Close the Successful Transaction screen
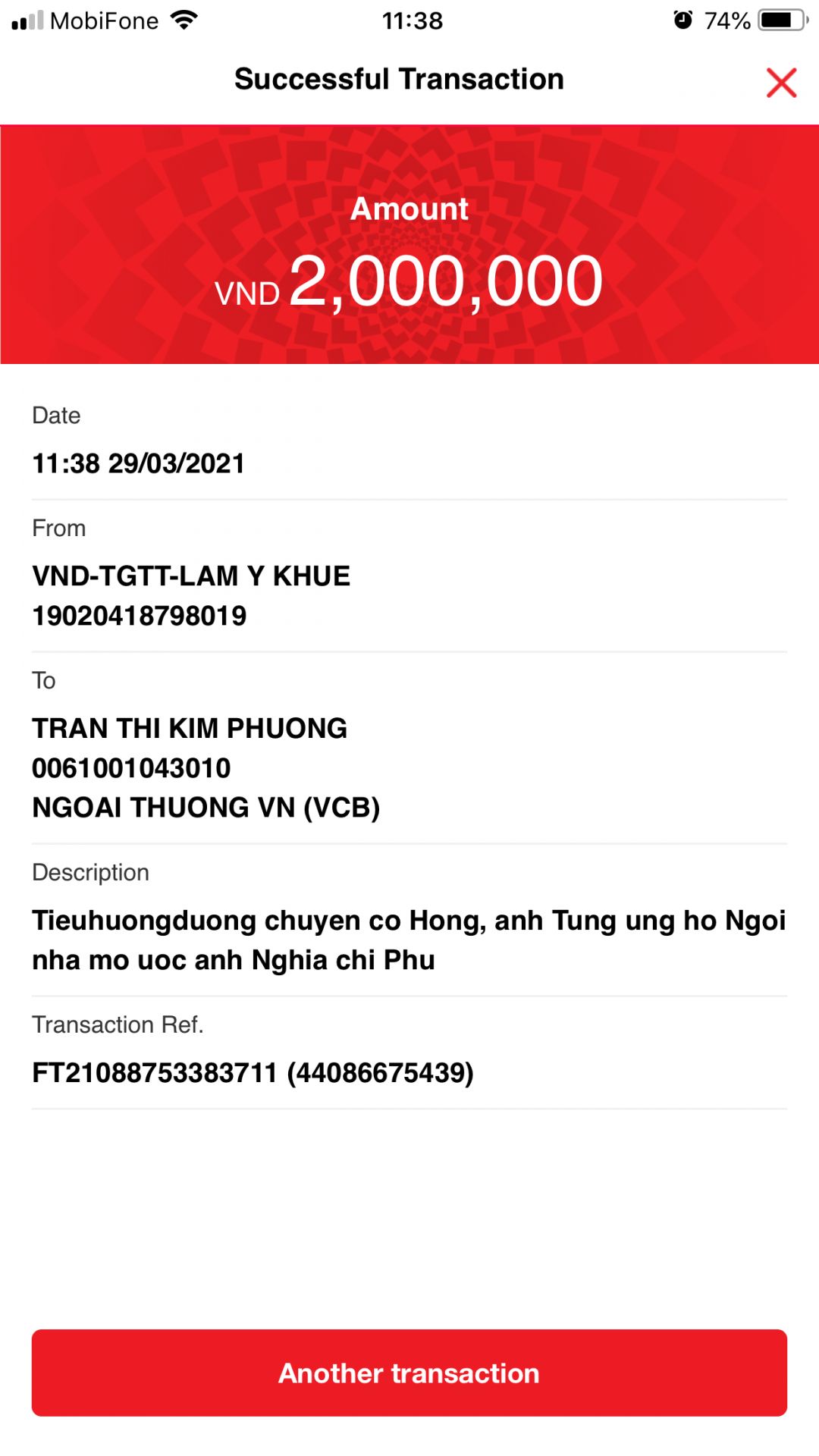The width and height of the screenshot is (819, 1456). (781, 83)
